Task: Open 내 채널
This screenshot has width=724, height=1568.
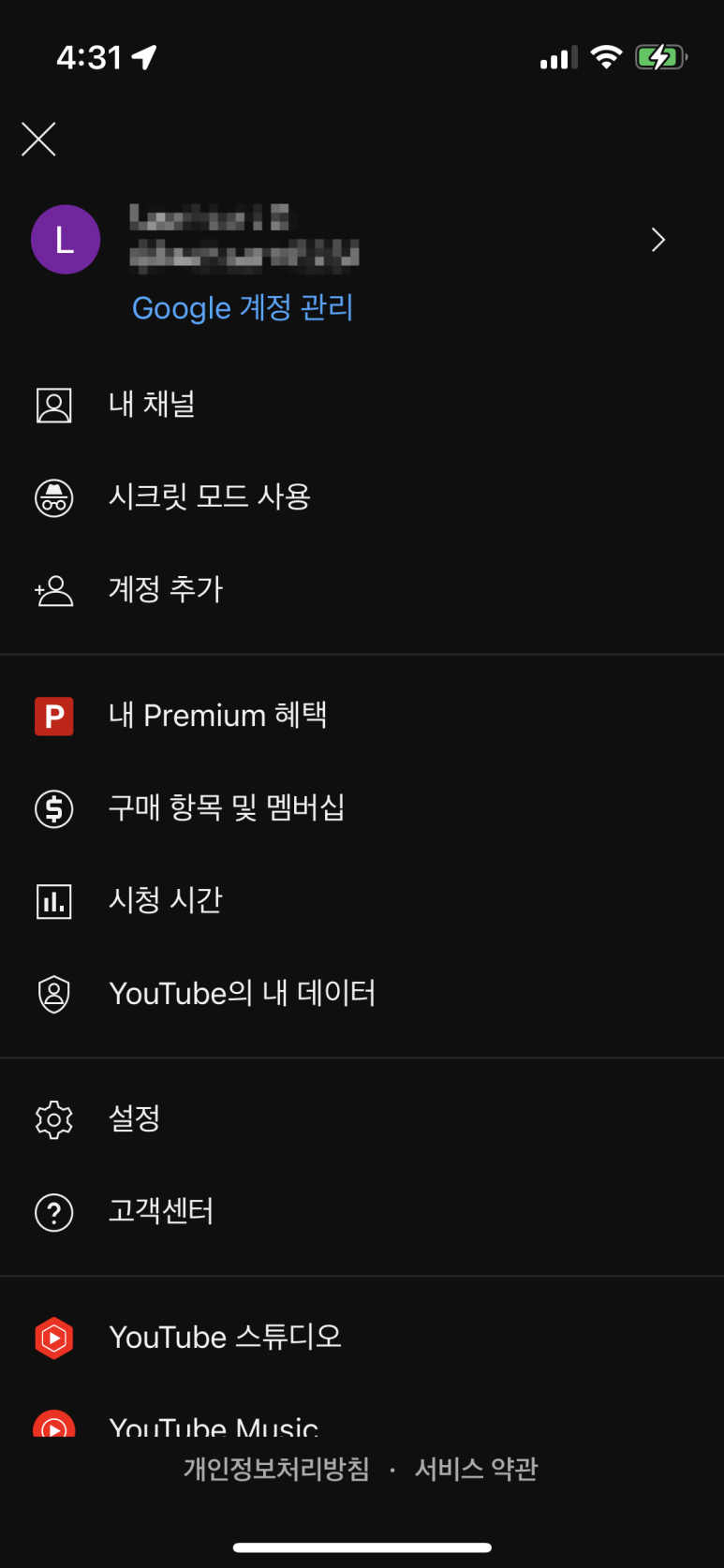Action: (362, 405)
